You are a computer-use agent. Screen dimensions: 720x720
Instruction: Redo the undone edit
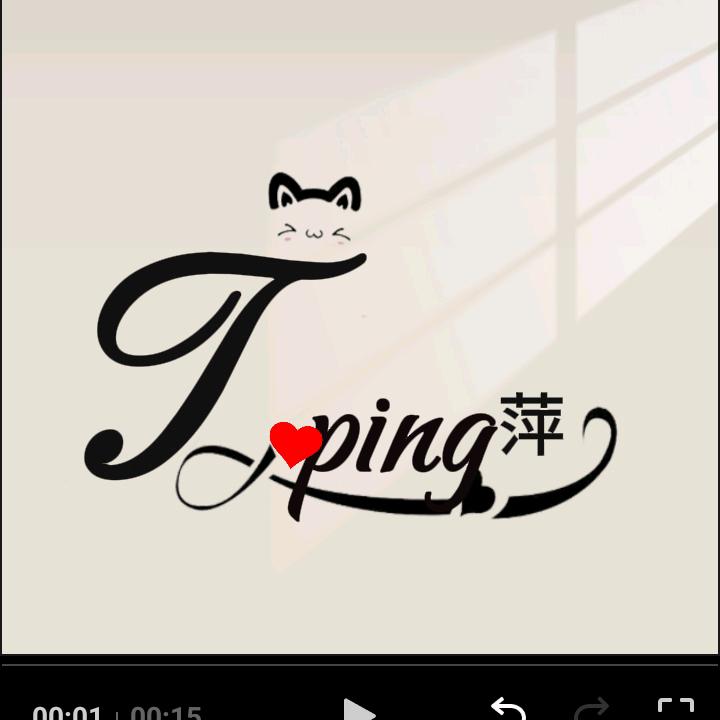(x=591, y=710)
